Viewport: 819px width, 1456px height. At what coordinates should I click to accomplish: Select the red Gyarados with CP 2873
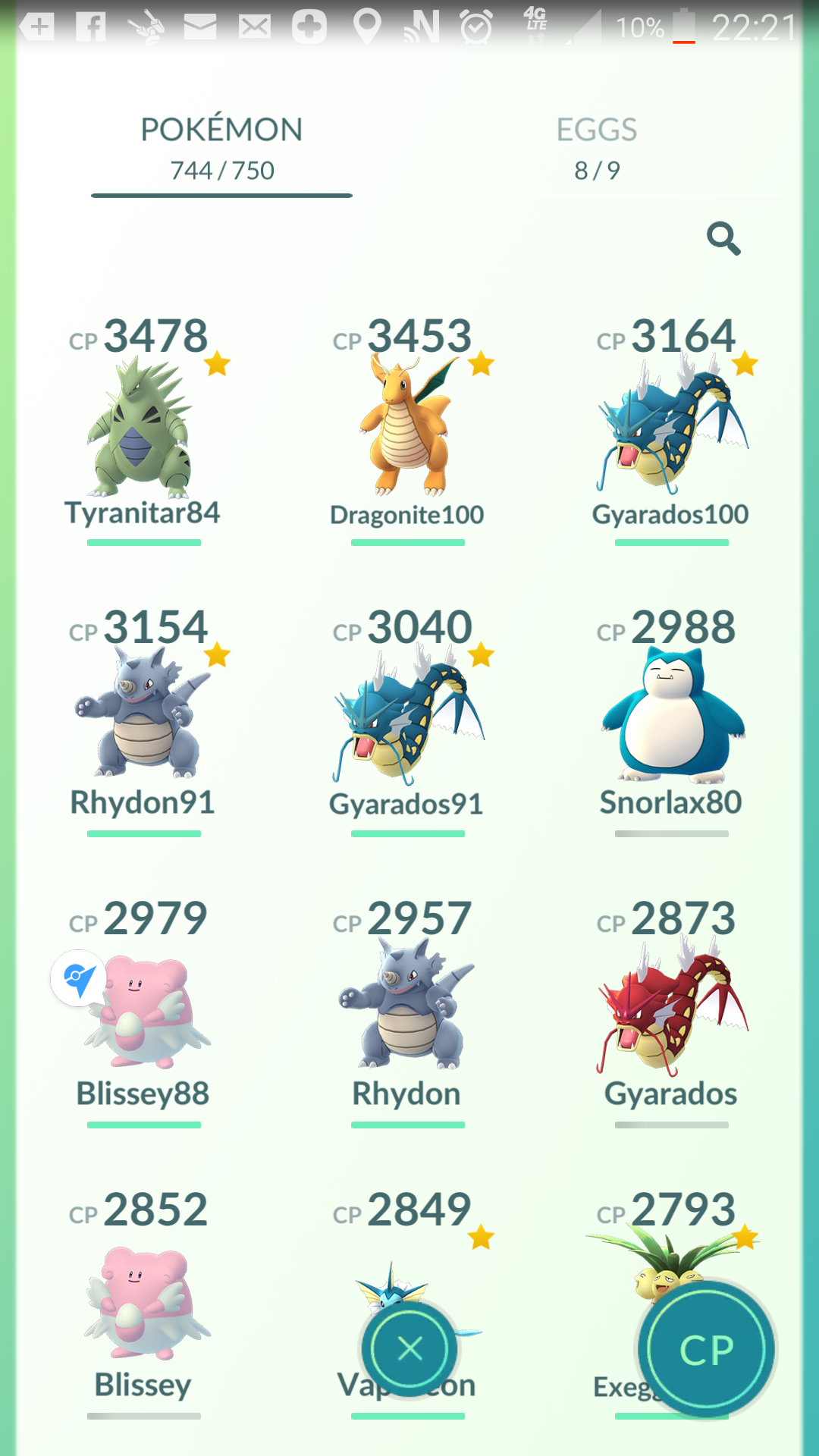671,1012
